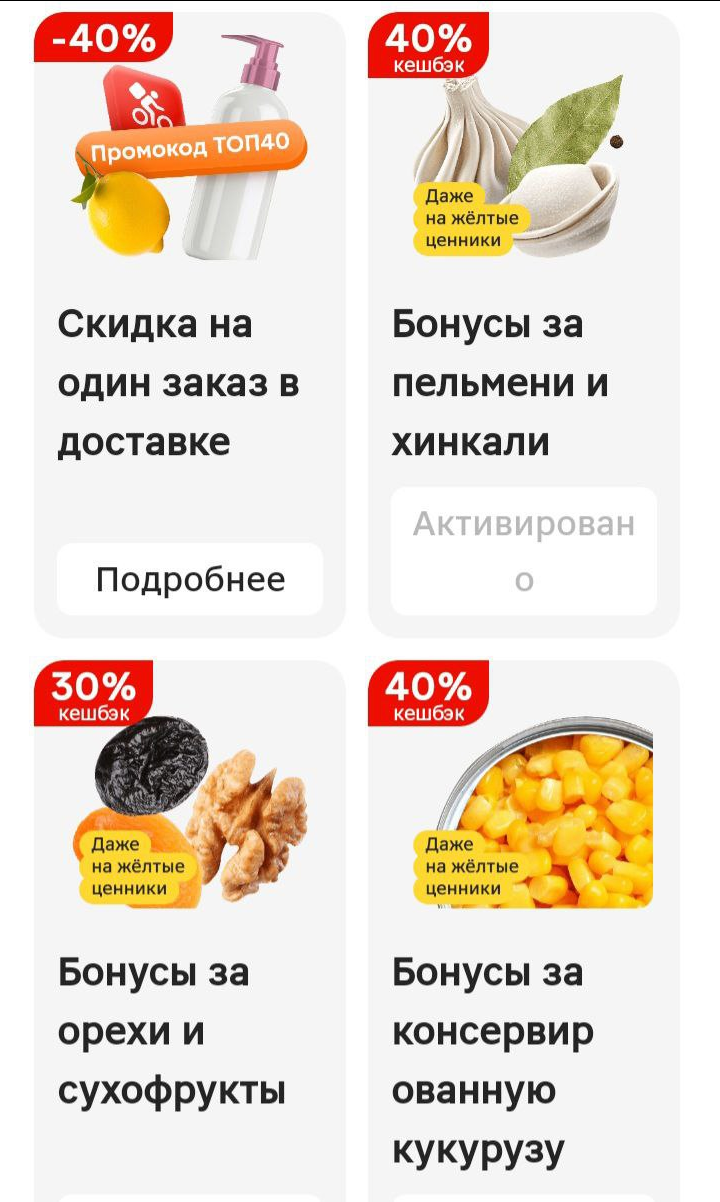Click the Активировано button
The height and width of the screenshot is (1202, 720).
coord(524,551)
